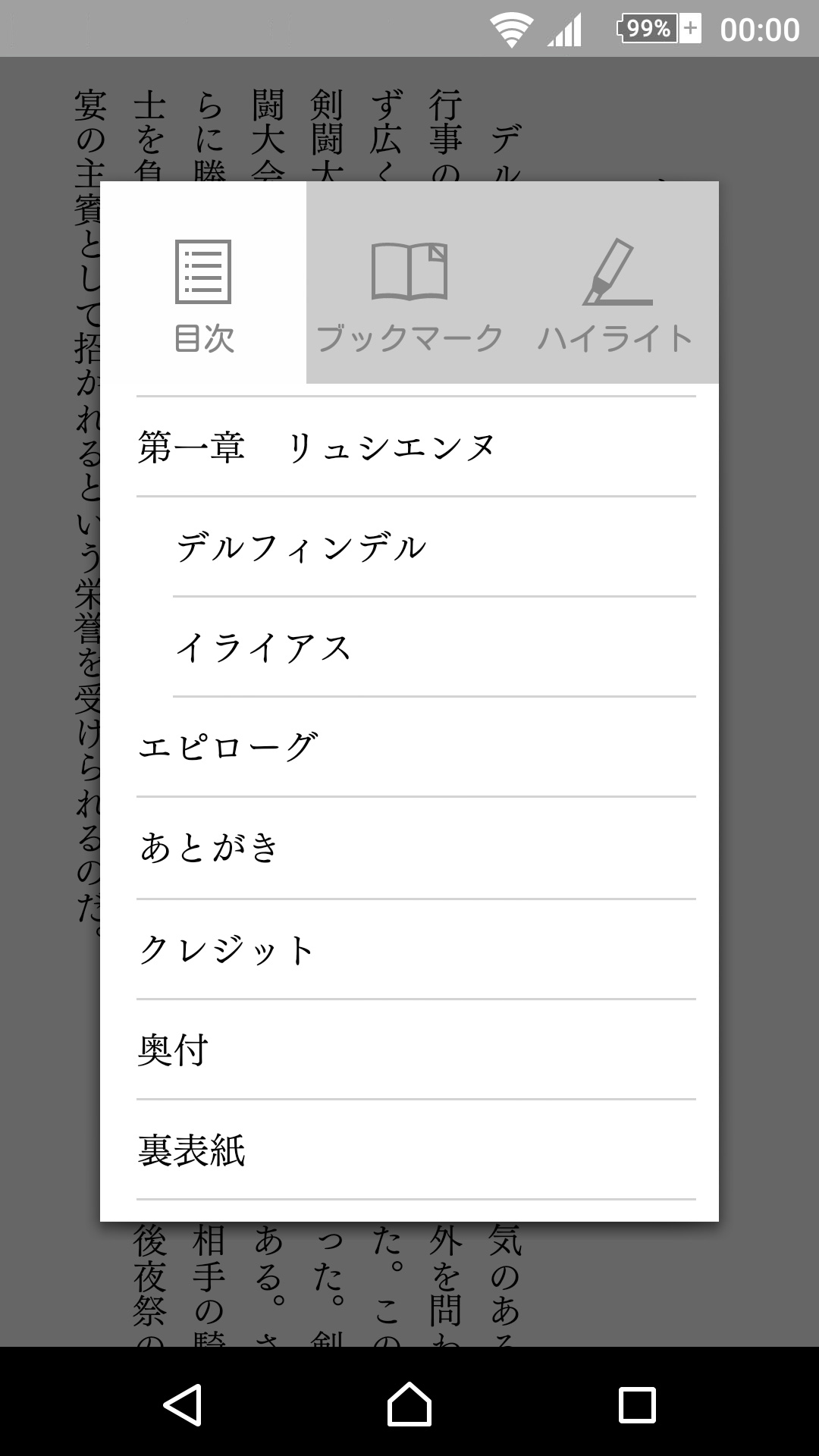Tap the system back button
819x1456 pixels.
(x=183, y=1405)
